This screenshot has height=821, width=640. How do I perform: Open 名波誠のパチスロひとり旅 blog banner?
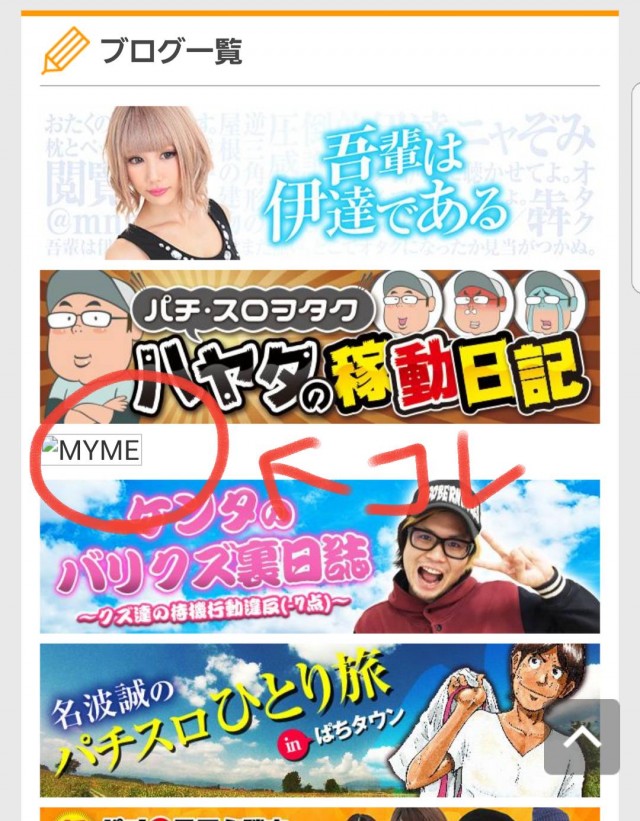pyautogui.click(x=290, y=720)
